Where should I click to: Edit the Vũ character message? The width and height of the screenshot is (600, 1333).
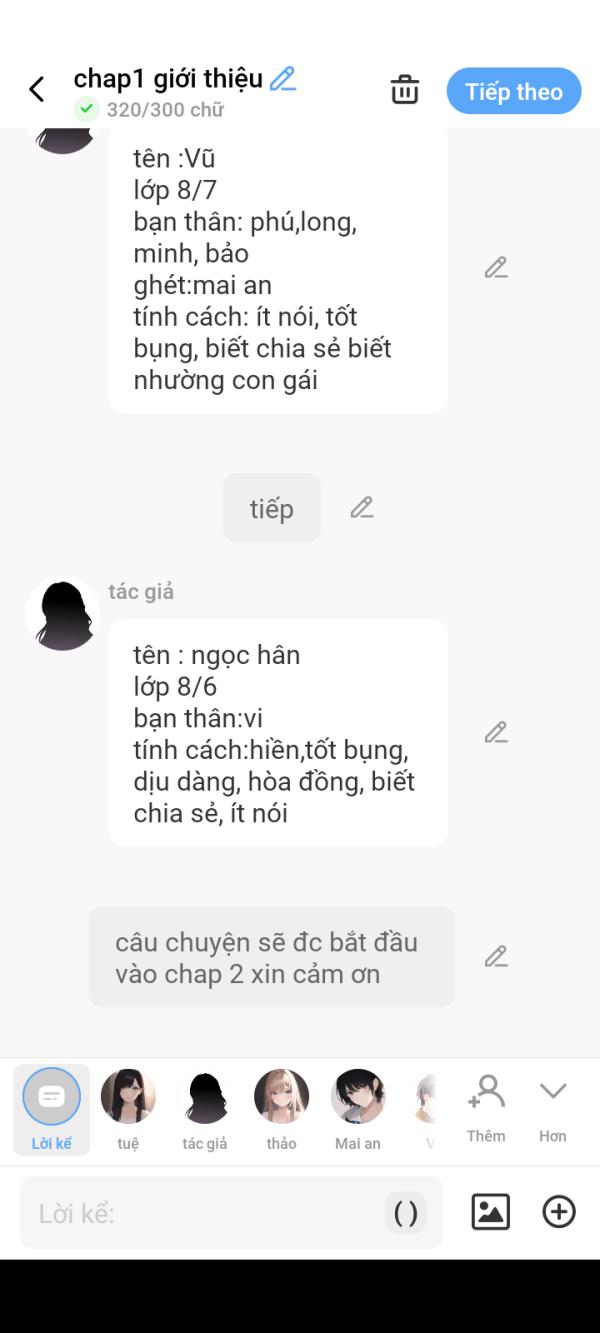click(x=496, y=268)
